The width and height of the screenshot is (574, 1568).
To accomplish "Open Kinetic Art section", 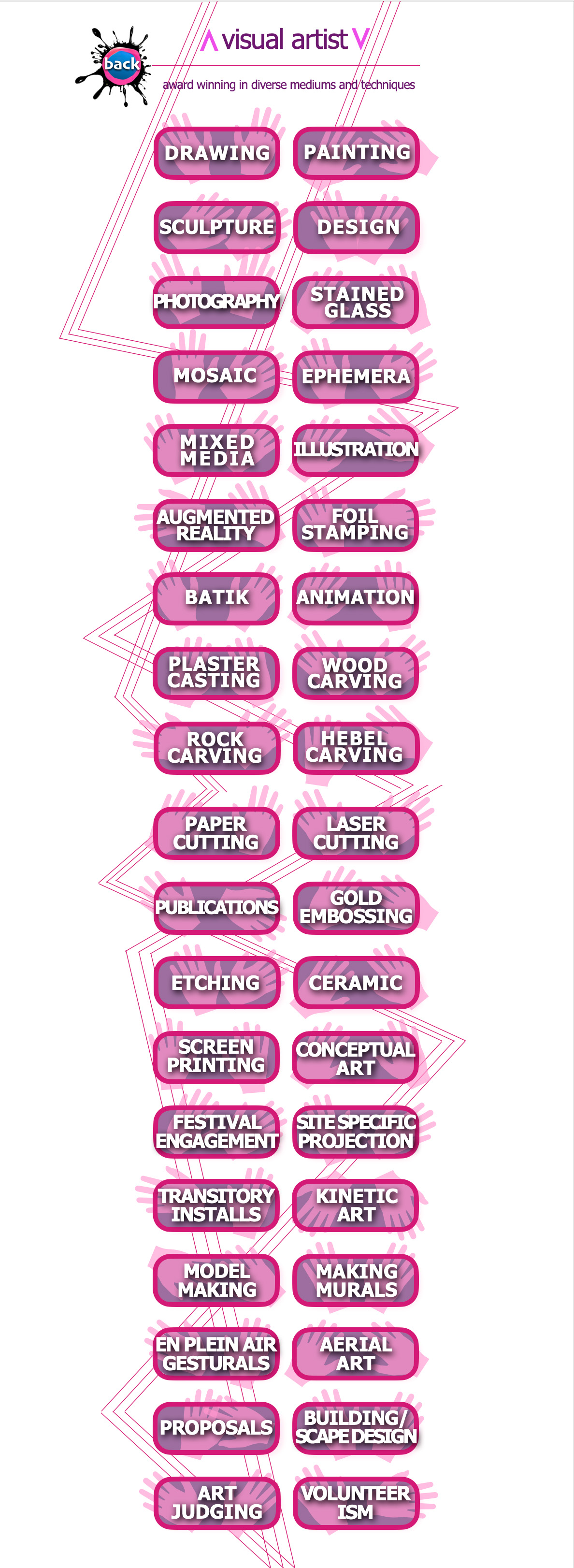I will [x=356, y=1205].
